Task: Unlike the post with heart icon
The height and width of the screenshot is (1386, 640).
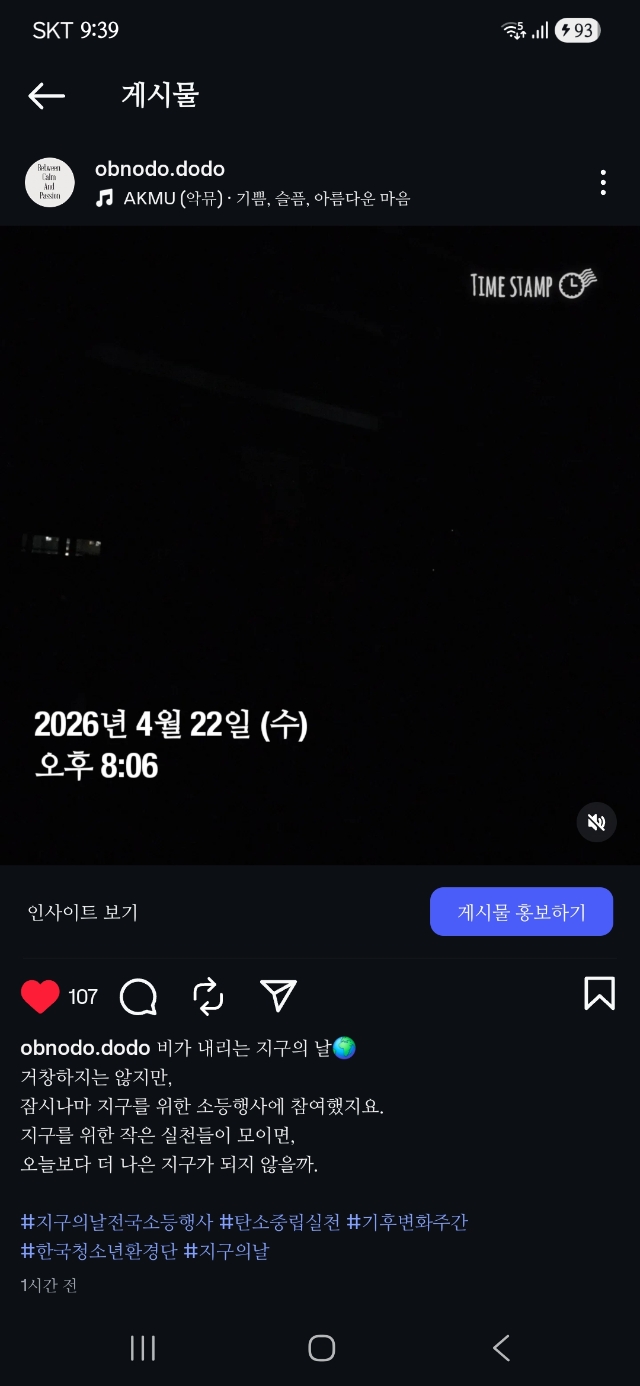Action: coord(41,996)
